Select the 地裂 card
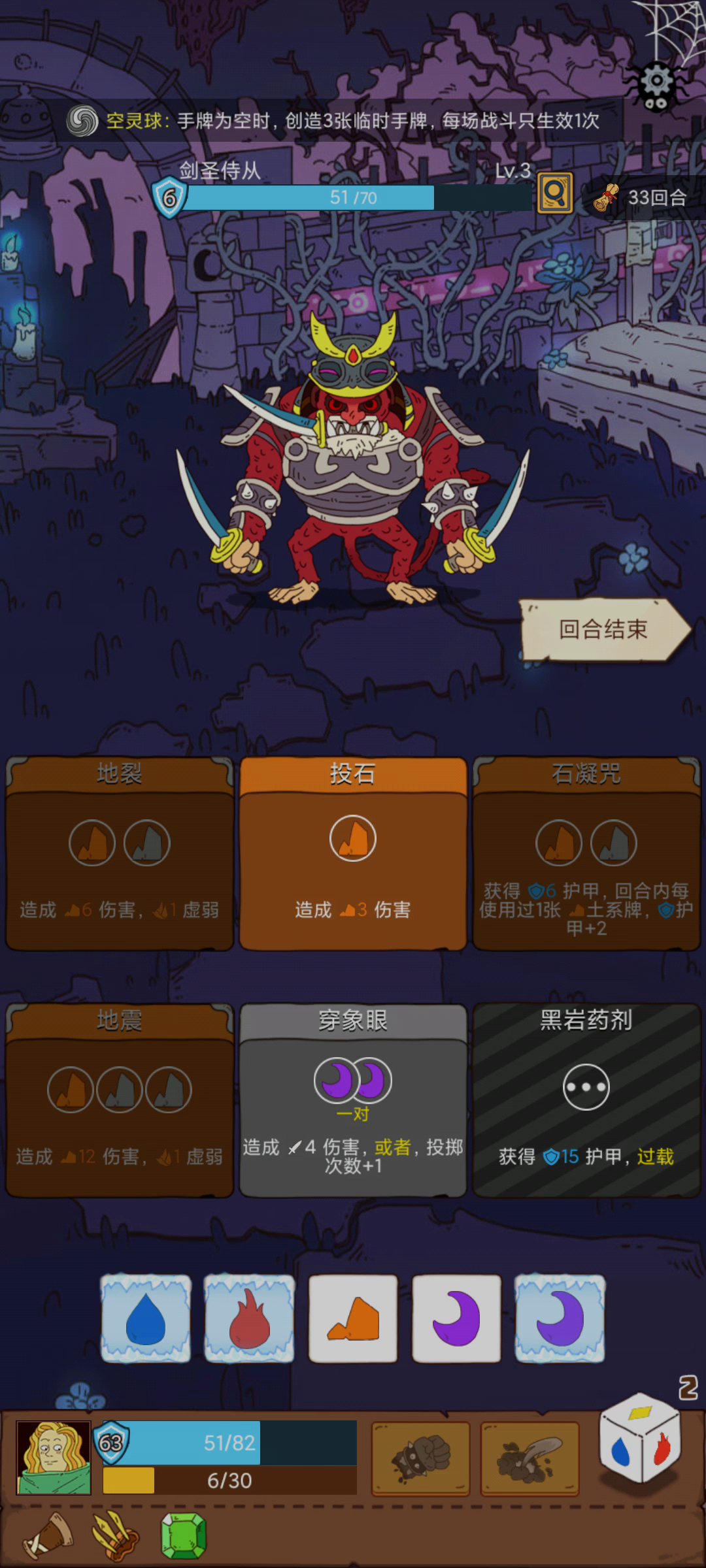Image resolution: width=706 pixels, height=1568 pixels. point(120,853)
